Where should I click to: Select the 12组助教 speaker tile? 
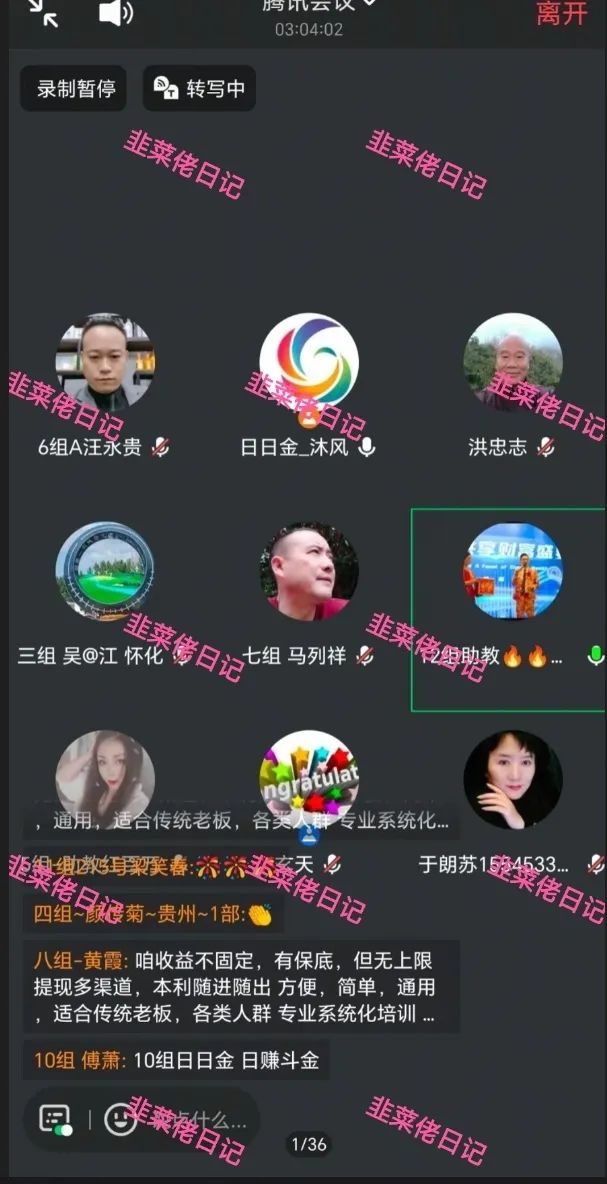pyautogui.click(x=512, y=571)
